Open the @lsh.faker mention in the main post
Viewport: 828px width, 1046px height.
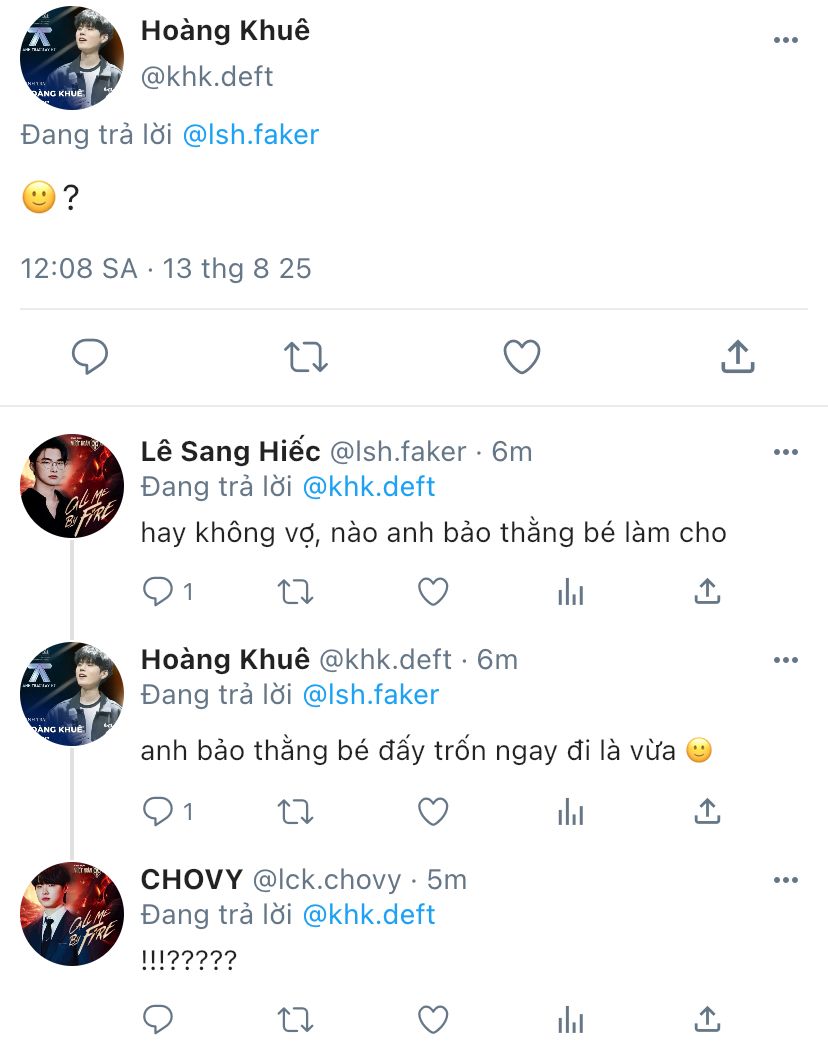(x=251, y=135)
